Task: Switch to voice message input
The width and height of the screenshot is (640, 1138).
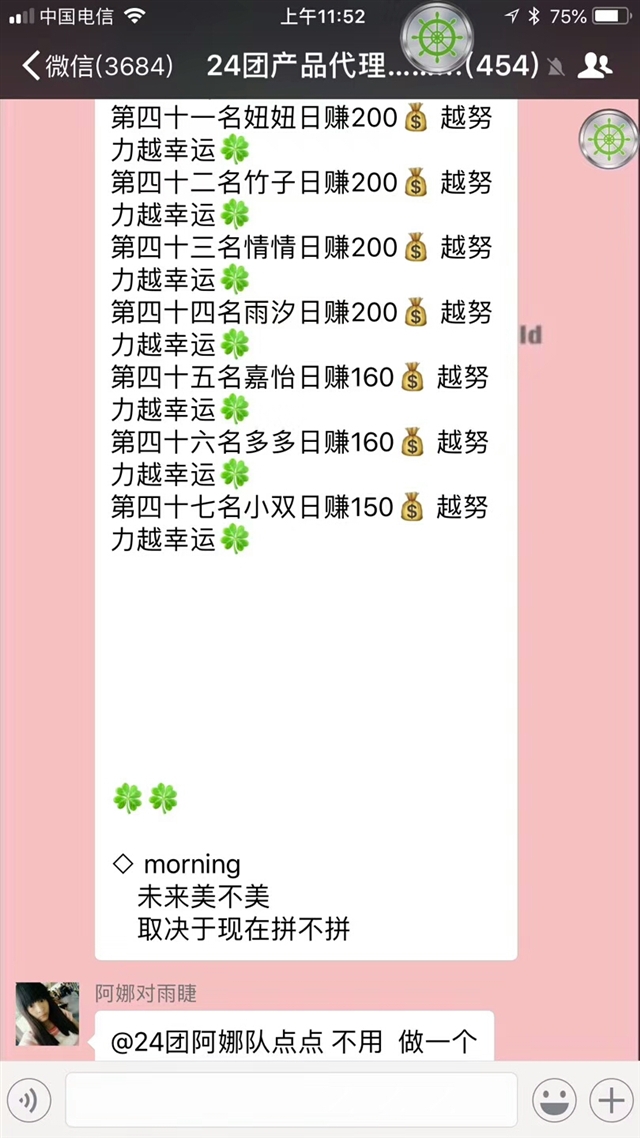Action: pos(30,1100)
